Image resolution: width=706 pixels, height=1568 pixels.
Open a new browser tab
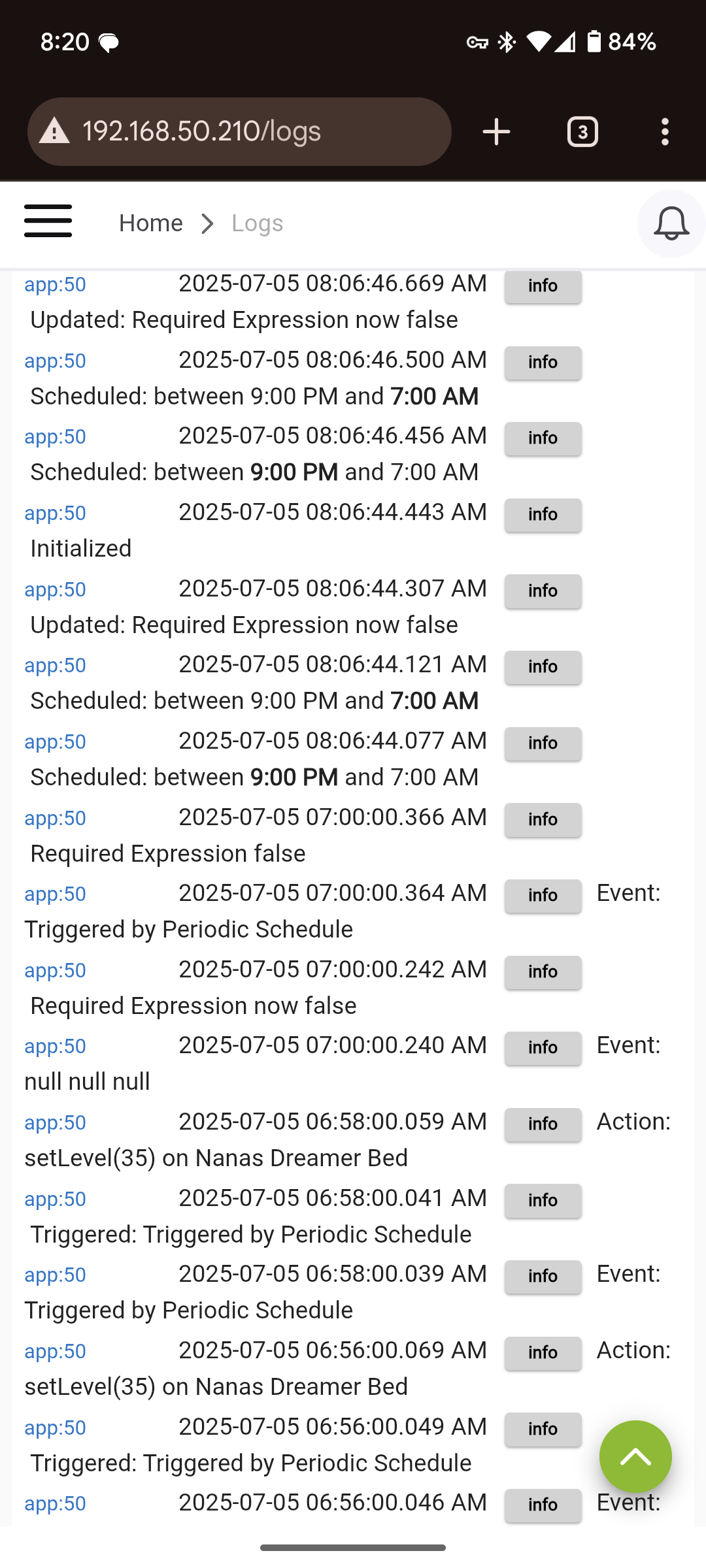pos(496,132)
